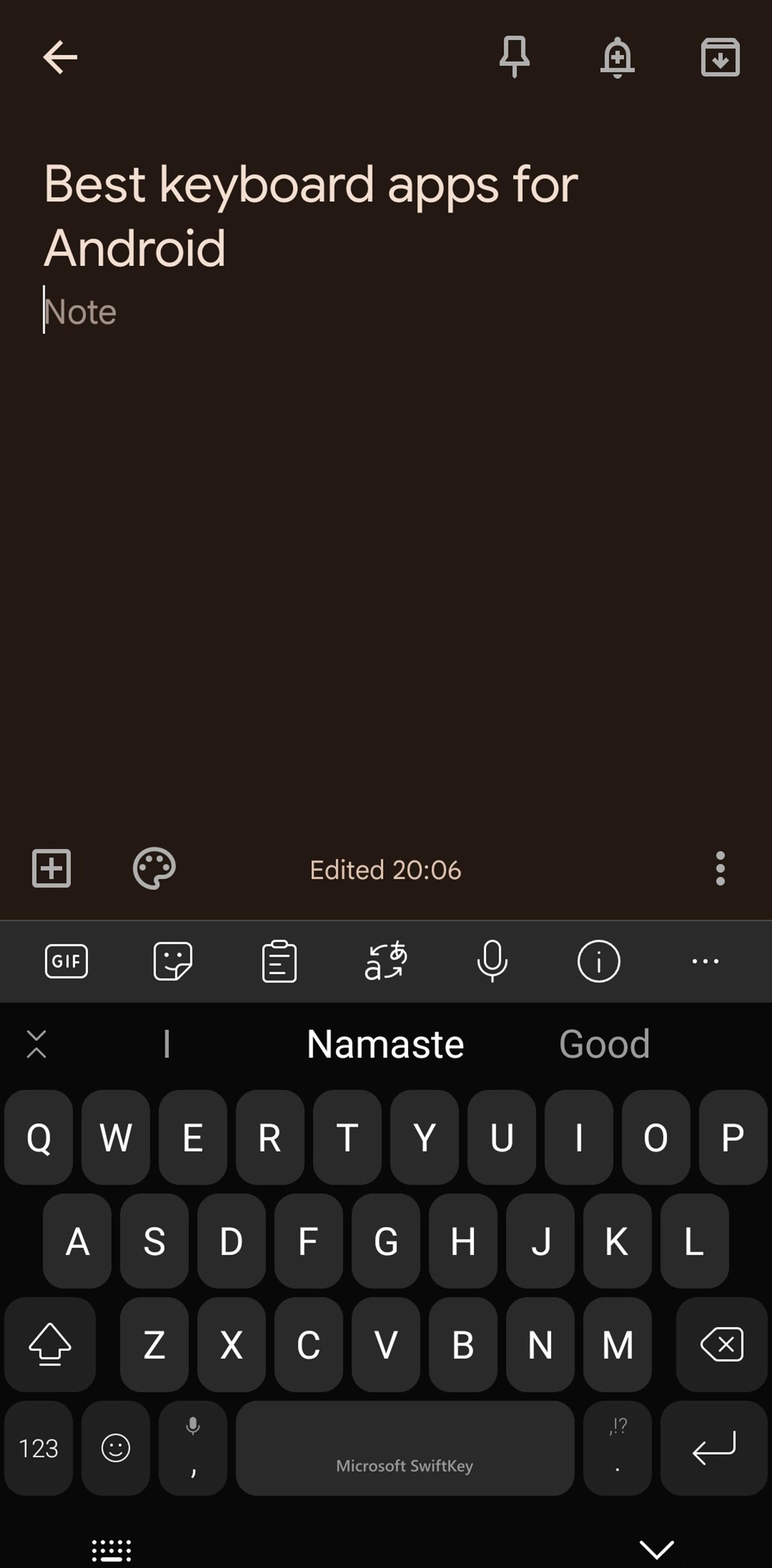Go back using the arrow icon
This screenshot has height=1568, width=772.
click(60, 57)
